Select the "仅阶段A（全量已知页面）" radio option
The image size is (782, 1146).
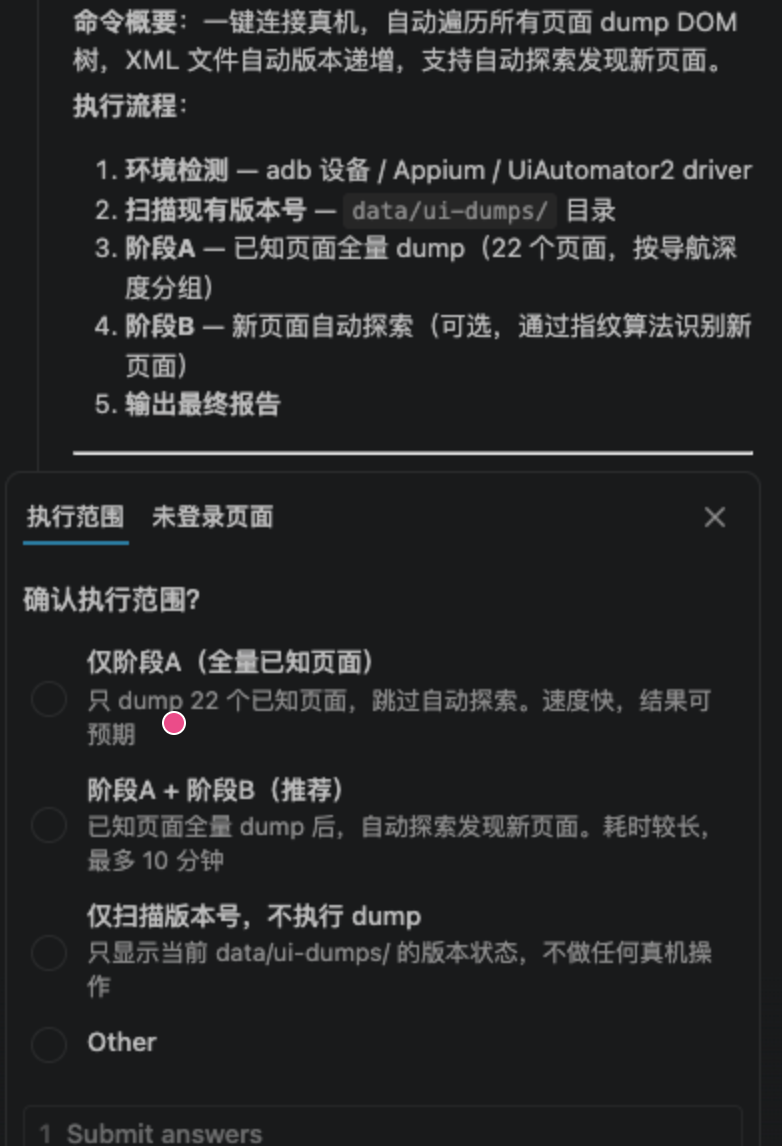coord(50,700)
